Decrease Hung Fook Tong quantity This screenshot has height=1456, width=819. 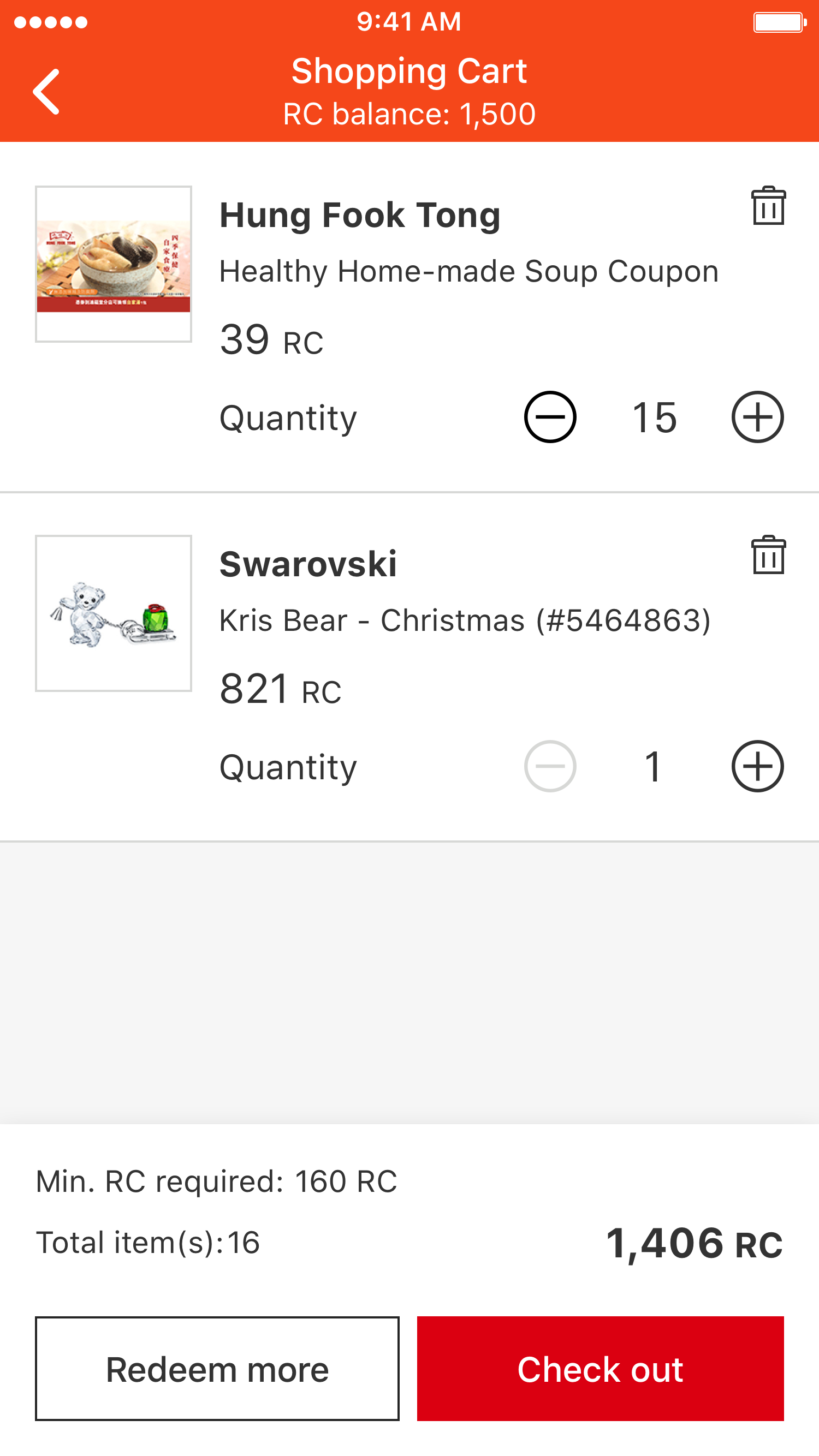(550, 417)
